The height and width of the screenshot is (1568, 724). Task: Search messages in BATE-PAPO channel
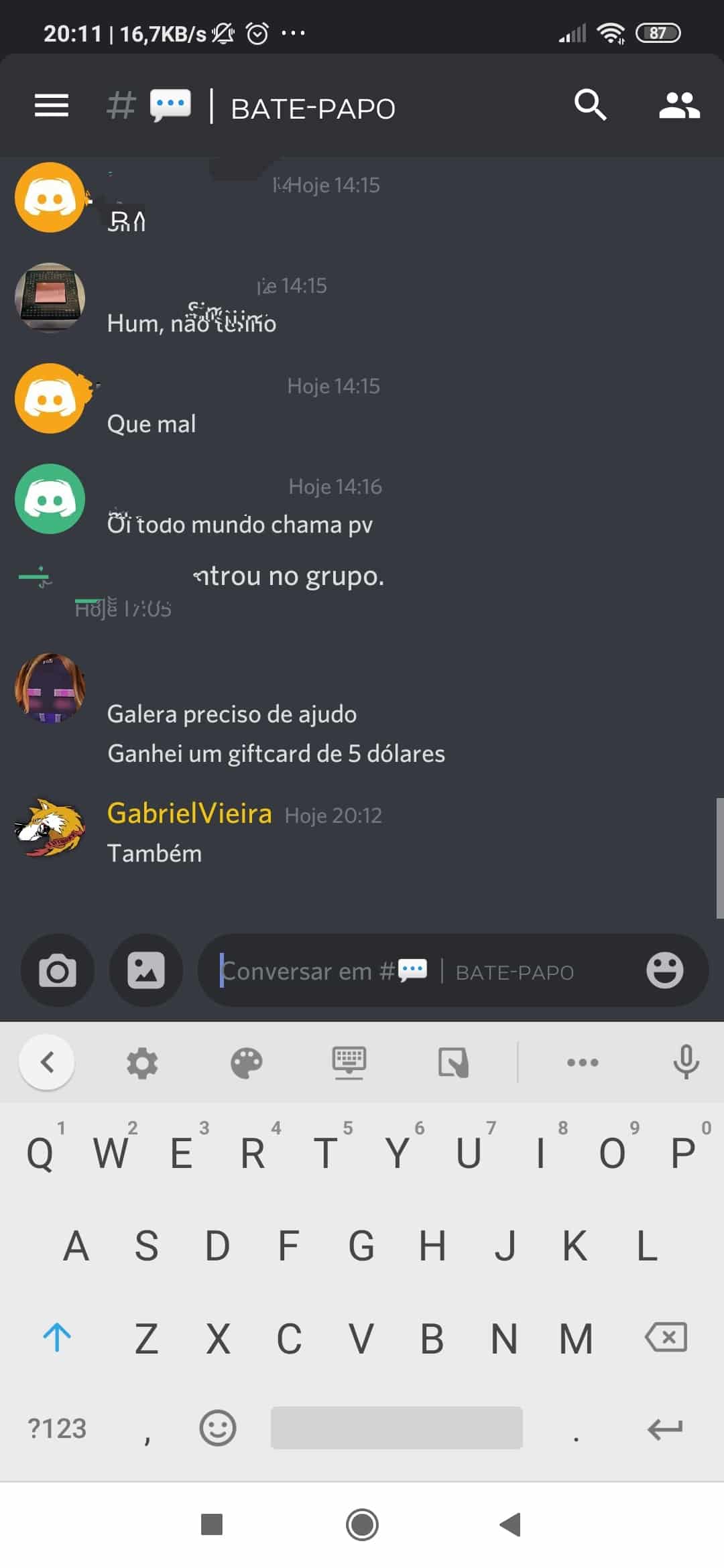pyautogui.click(x=590, y=105)
